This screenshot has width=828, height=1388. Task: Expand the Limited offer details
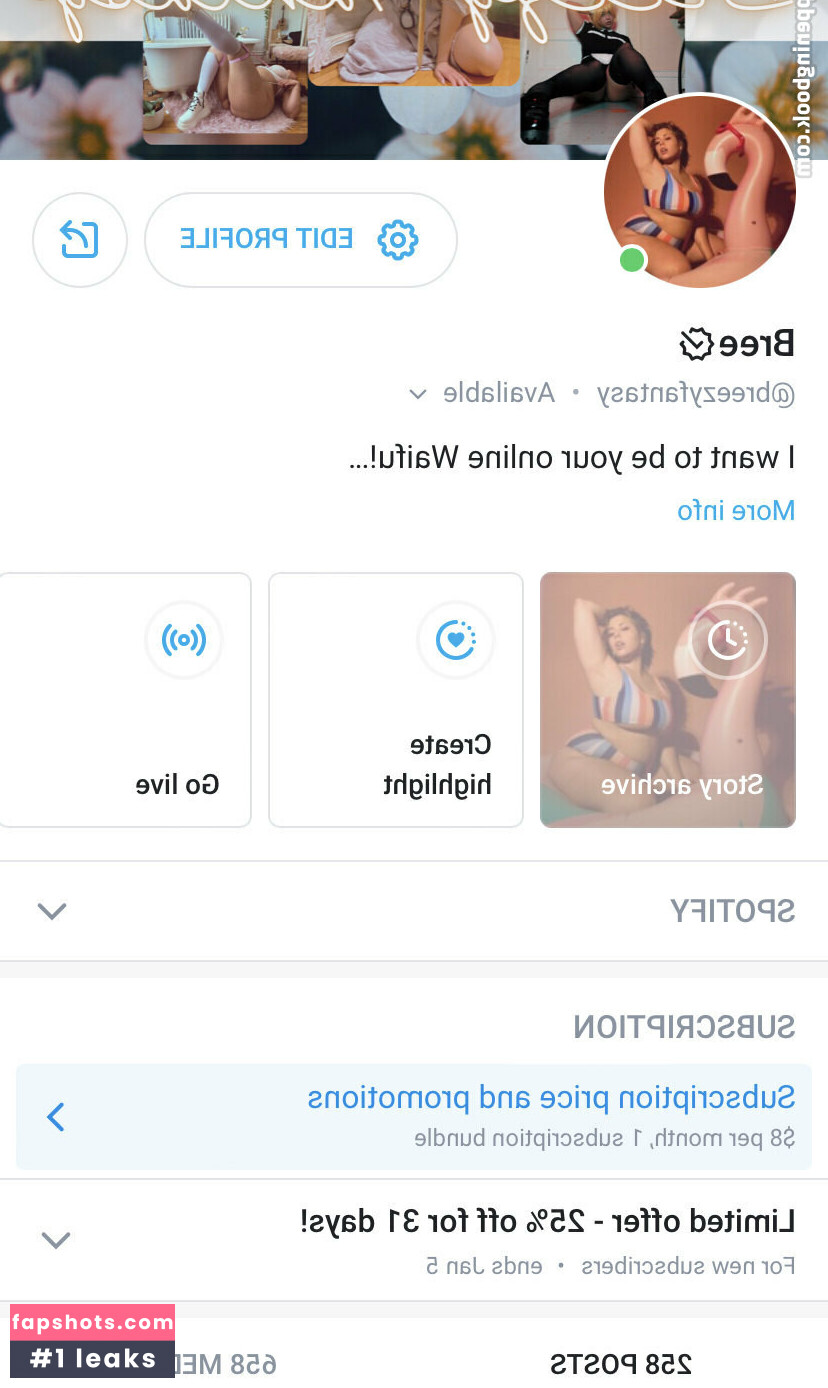coord(414,1240)
